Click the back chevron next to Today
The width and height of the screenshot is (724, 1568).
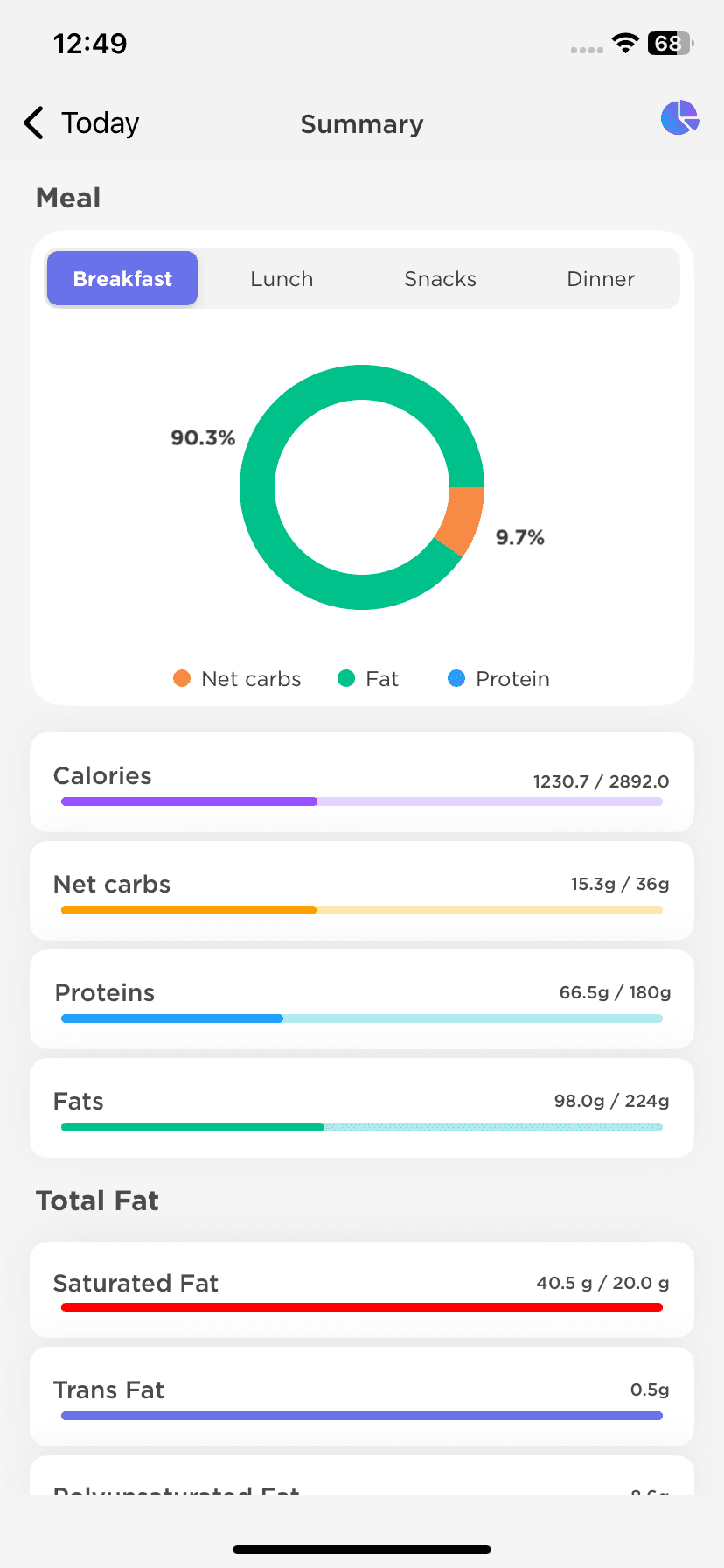(32, 122)
